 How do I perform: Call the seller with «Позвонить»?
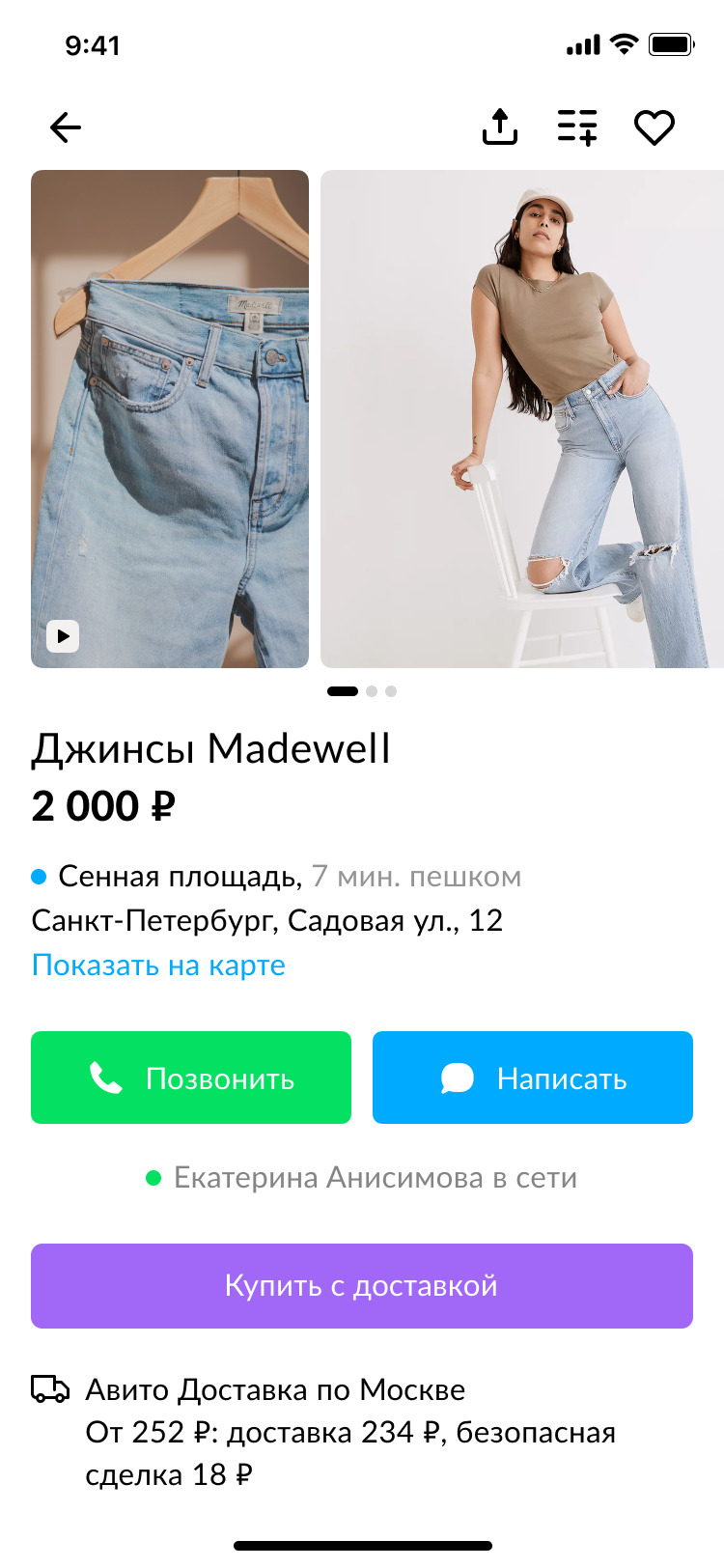191,1078
